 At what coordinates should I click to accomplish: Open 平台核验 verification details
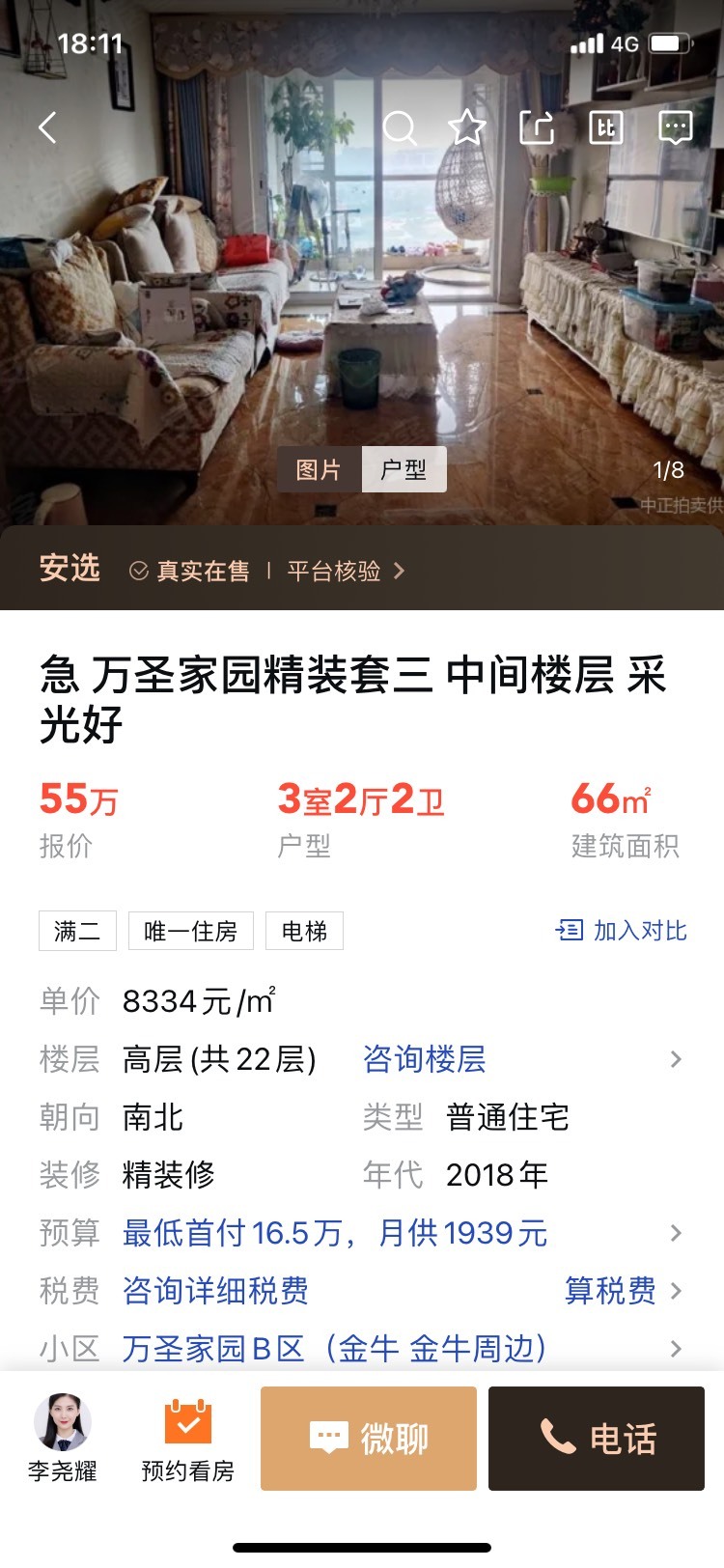click(x=346, y=572)
